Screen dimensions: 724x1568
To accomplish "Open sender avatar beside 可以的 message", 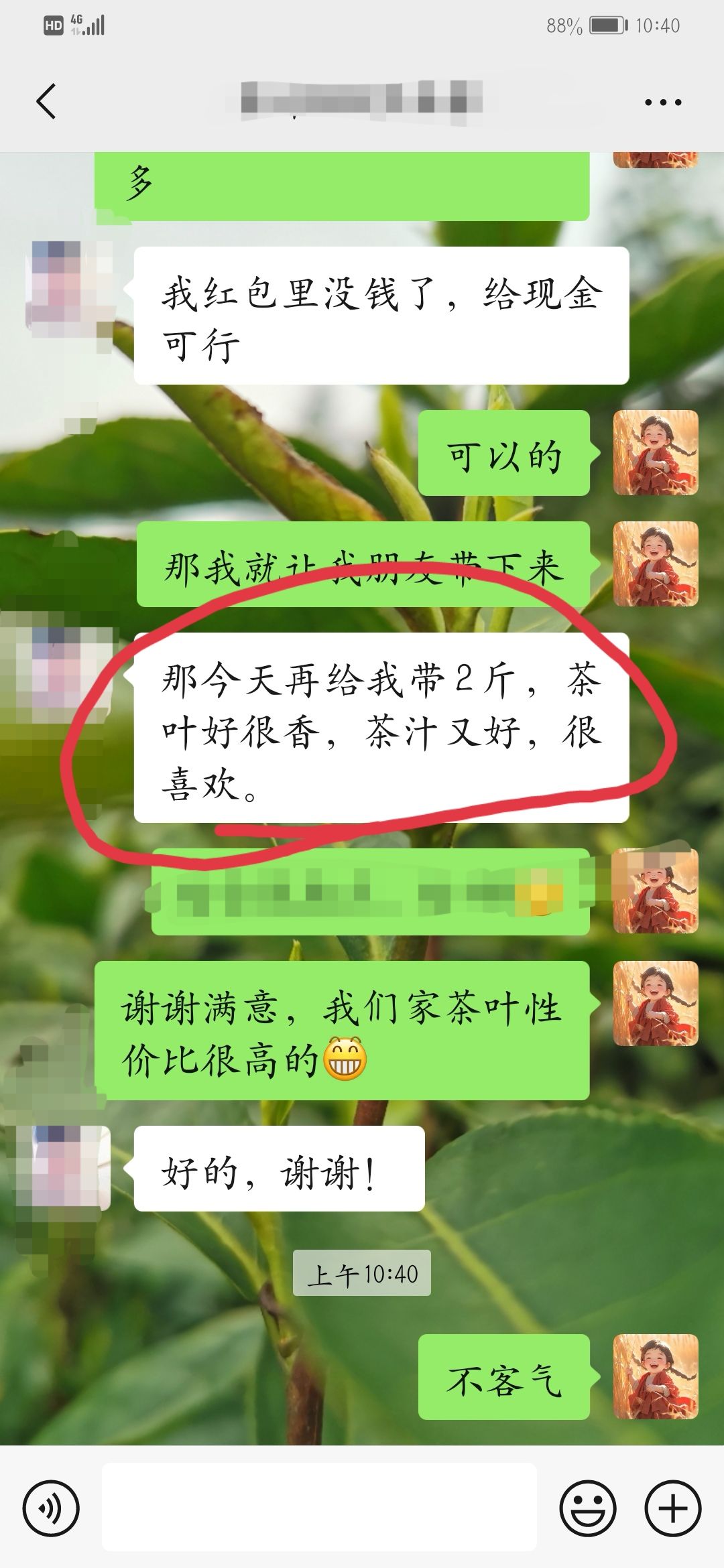I will 656,453.
